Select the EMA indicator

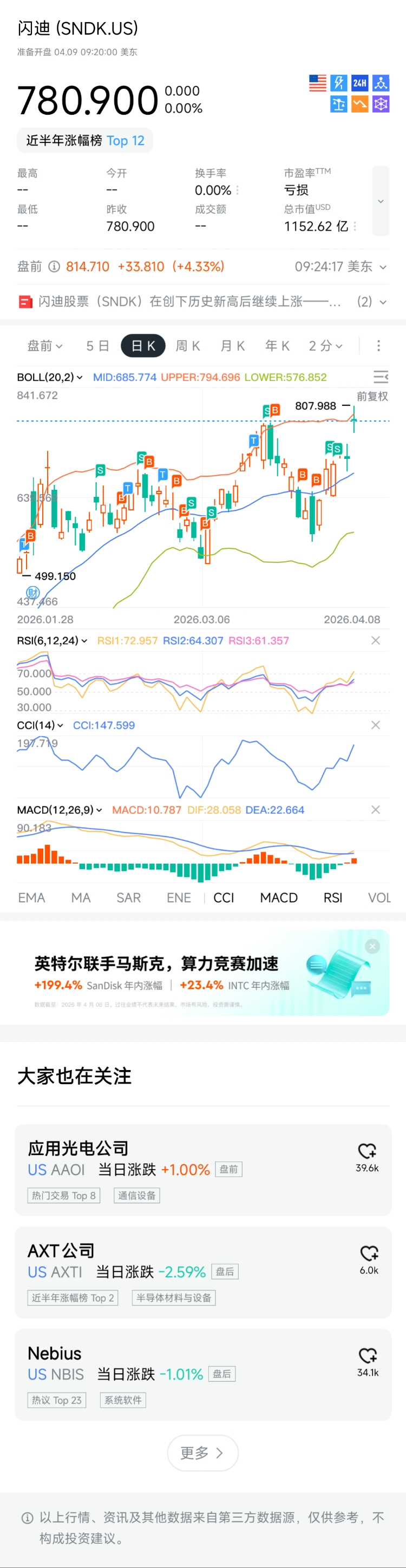tap(31, 898)
